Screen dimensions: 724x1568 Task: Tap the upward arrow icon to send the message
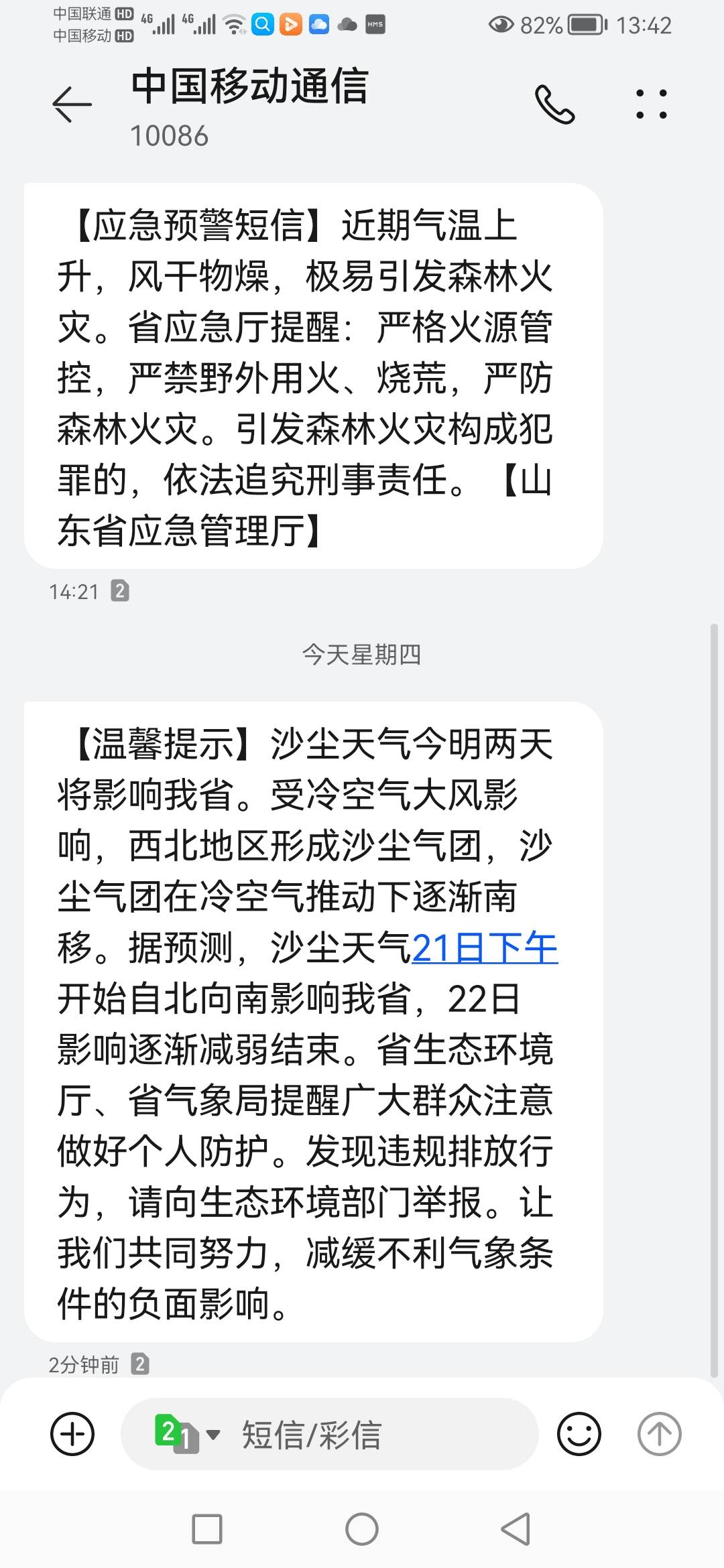660,1434
